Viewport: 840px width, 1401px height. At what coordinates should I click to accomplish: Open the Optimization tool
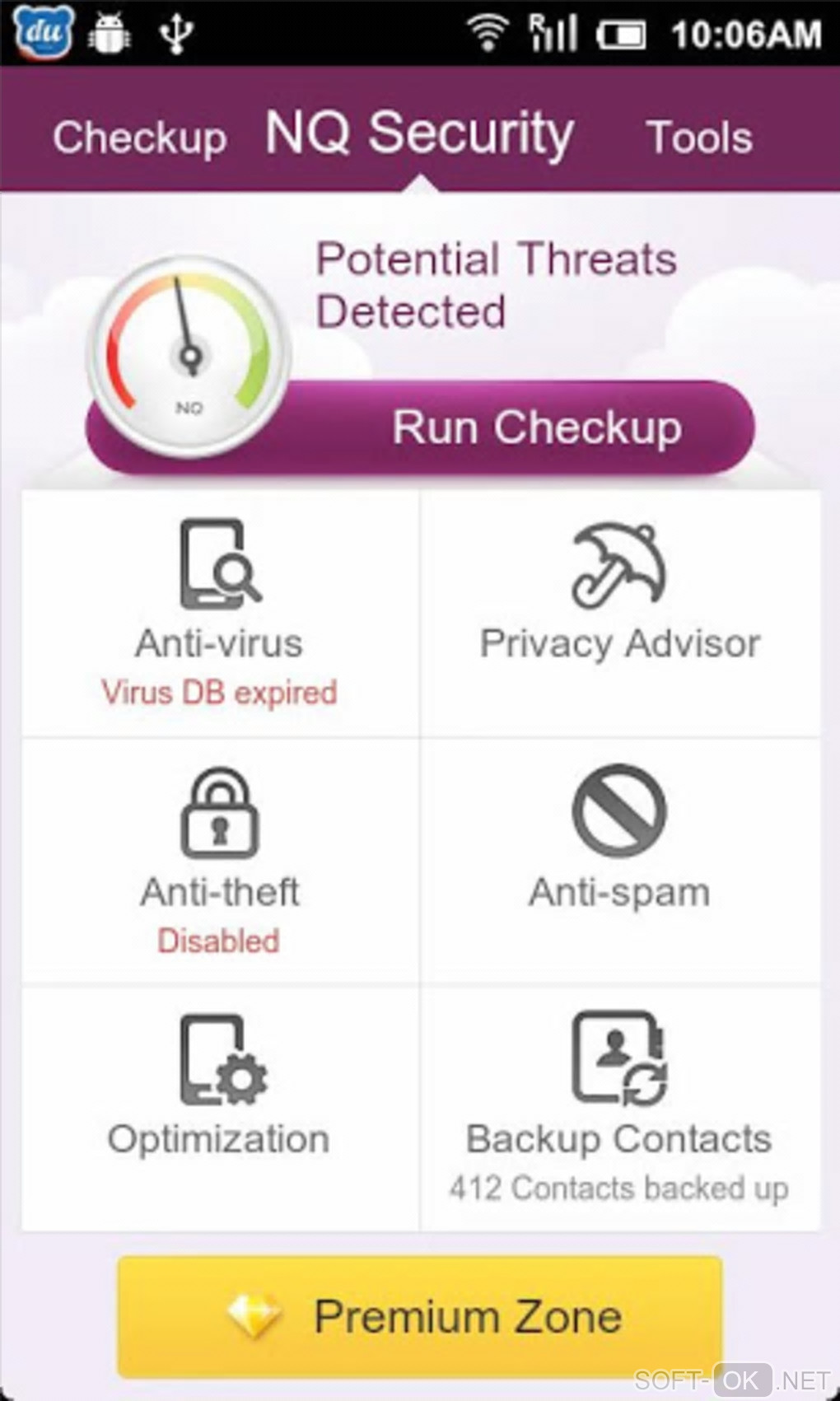click(x=219, y=1108)
